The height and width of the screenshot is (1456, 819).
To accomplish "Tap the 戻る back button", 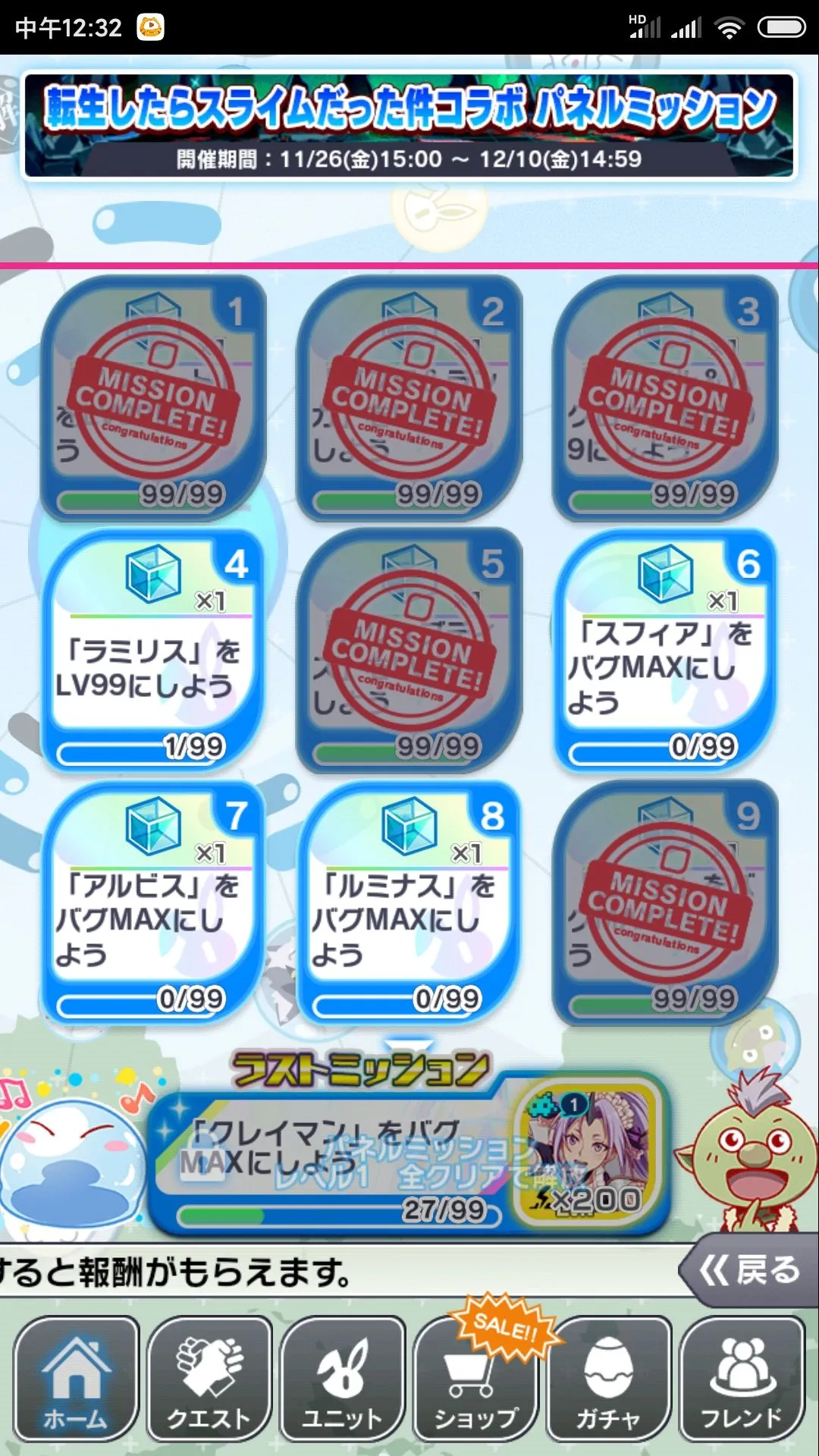I will tap(749, 1270).
